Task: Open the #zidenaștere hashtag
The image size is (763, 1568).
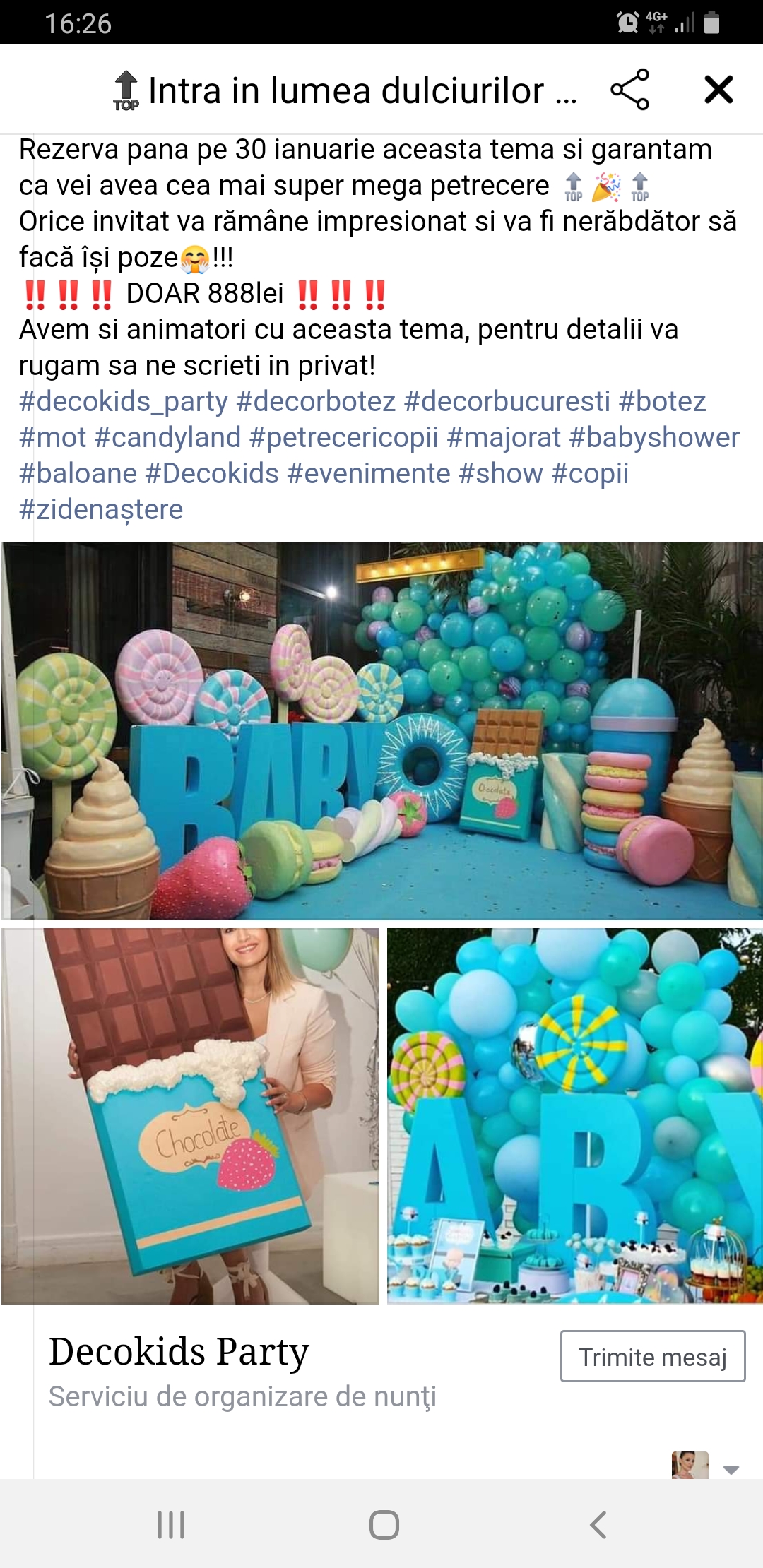Action: [101, 509]
